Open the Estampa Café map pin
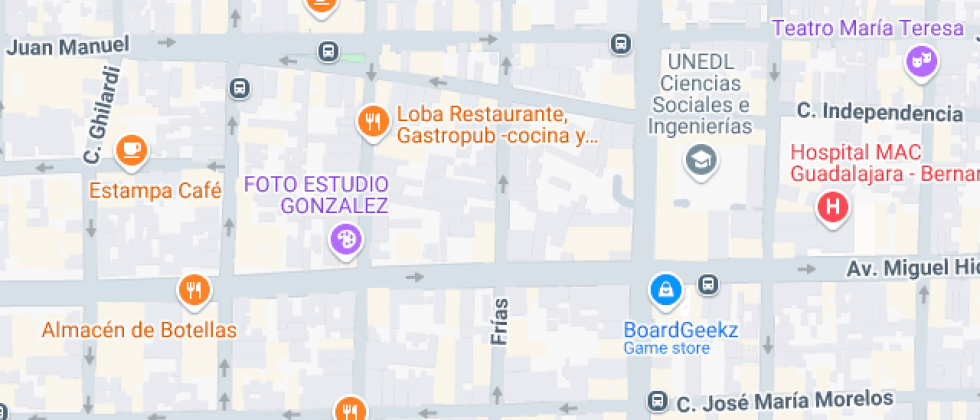Viewport: 980px width, 420px height. (131, 151)
